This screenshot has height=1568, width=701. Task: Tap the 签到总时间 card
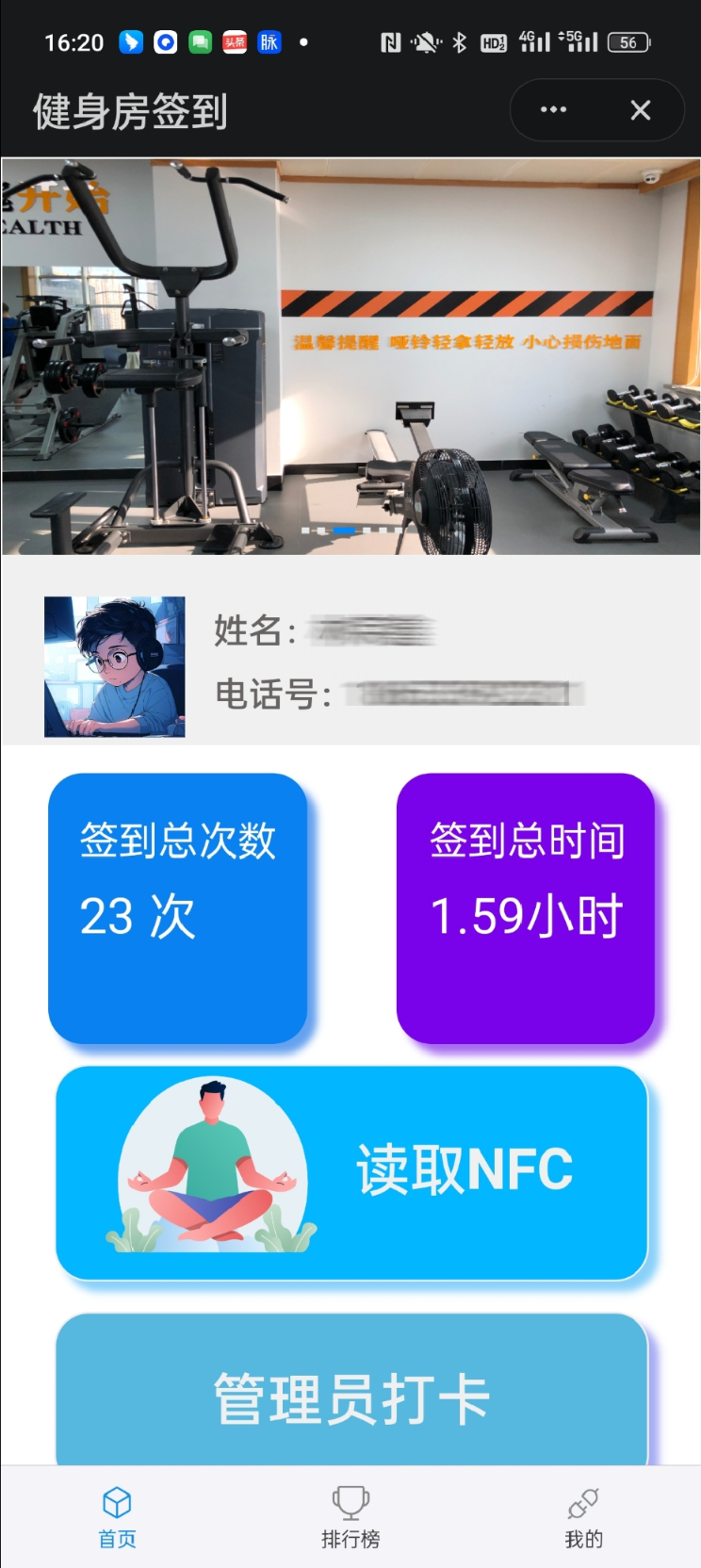tap(526, 907)
